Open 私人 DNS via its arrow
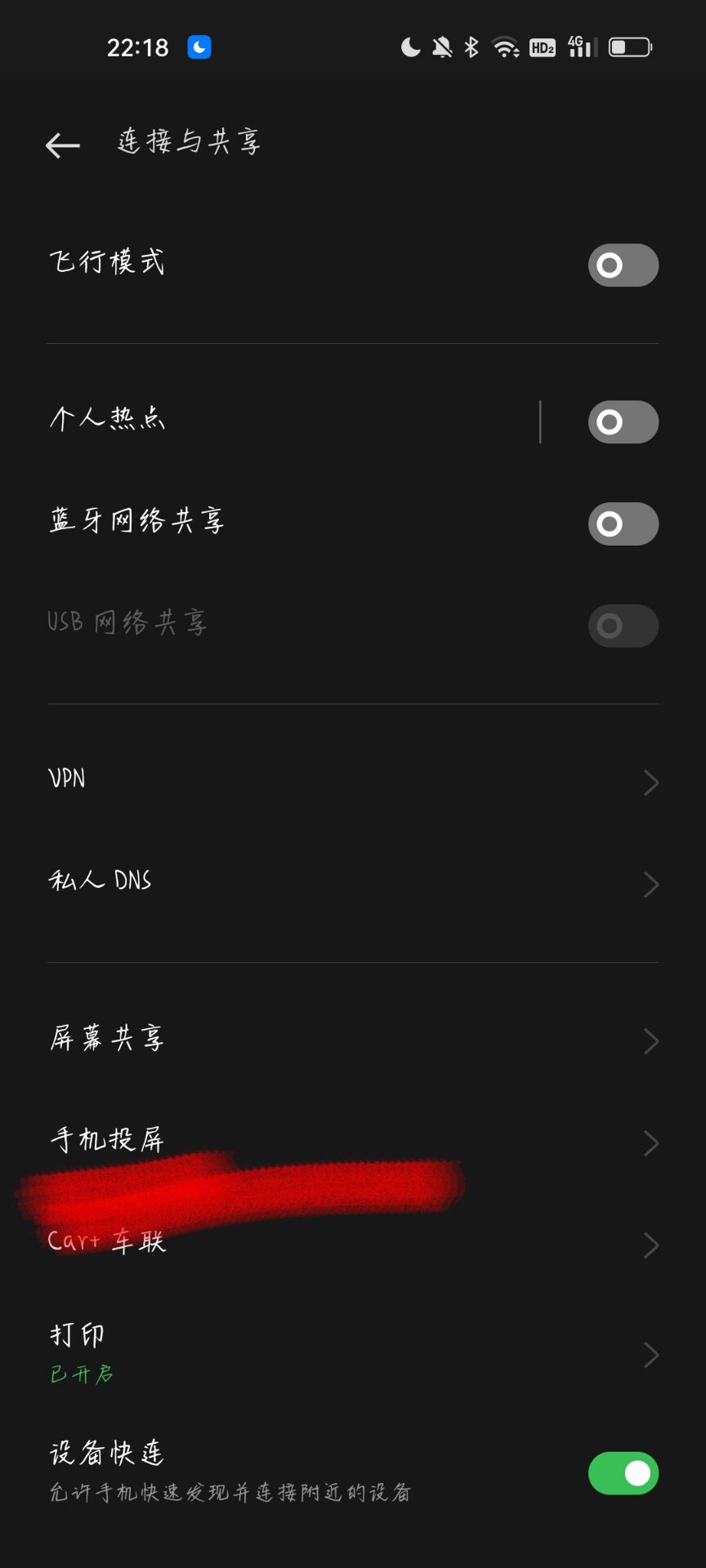Viewport: 706px width, 1568px height. [x=650, y=884]
